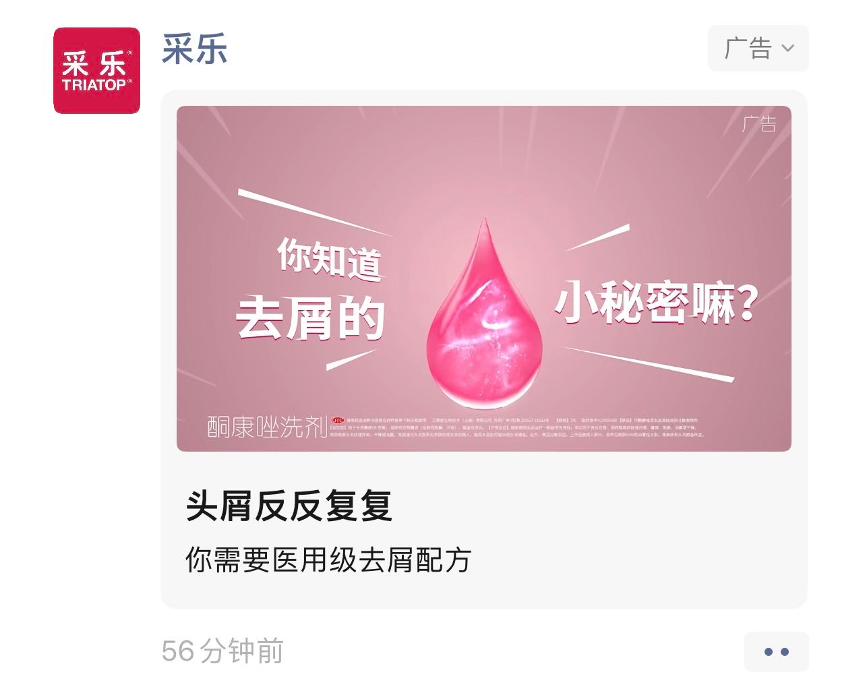This screenshot has width=866, height=697.
Task: Open the 采乐 profile avatar
Action: pos(96,70)
